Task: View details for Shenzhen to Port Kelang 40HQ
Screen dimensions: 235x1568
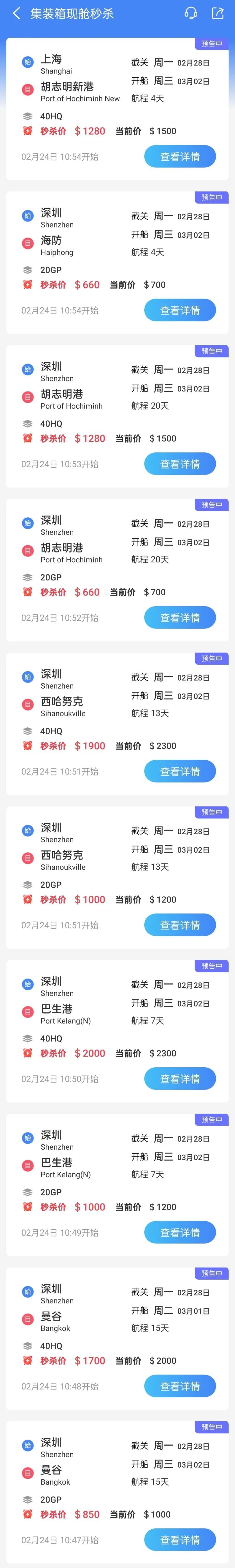Action: click(180, 1079)
